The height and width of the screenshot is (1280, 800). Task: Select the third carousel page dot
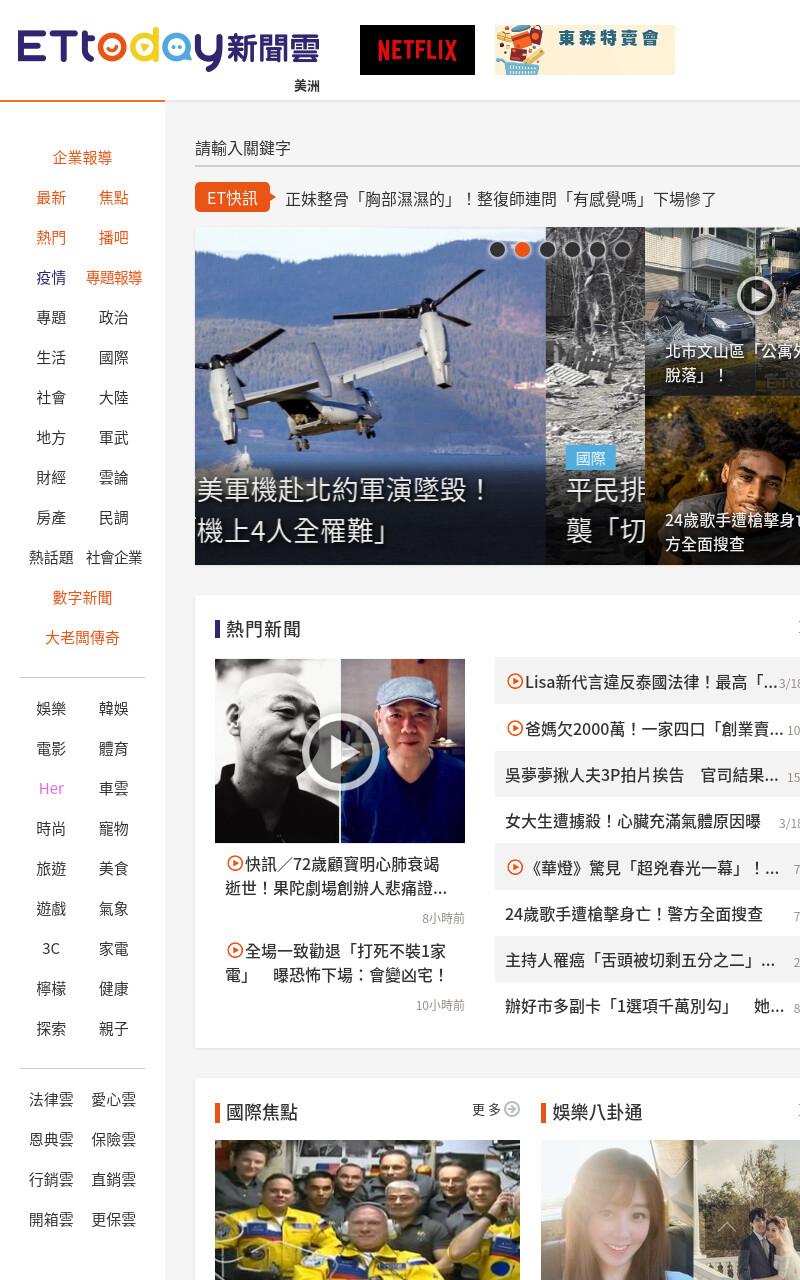tap(547, 249)
